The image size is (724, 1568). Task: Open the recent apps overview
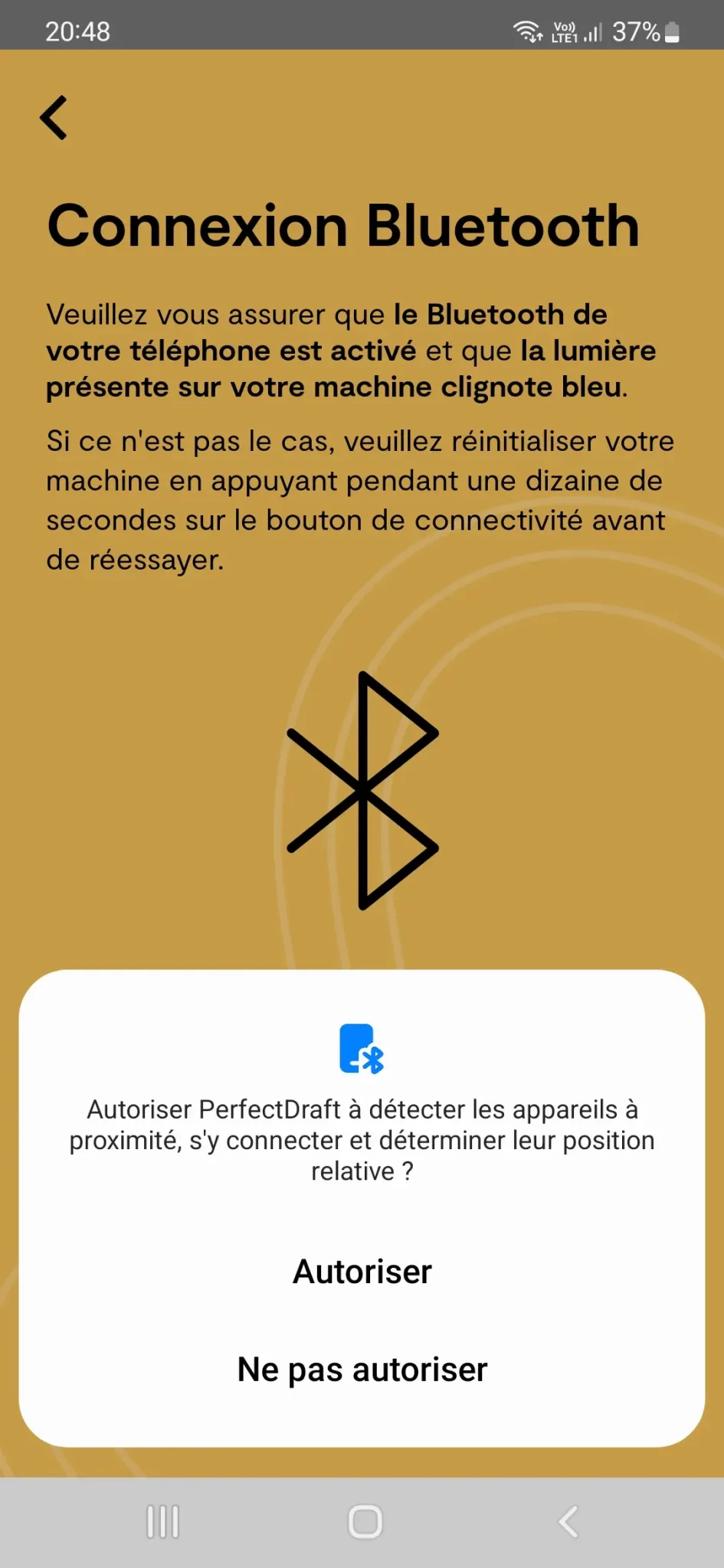[x=162, y=1521]
